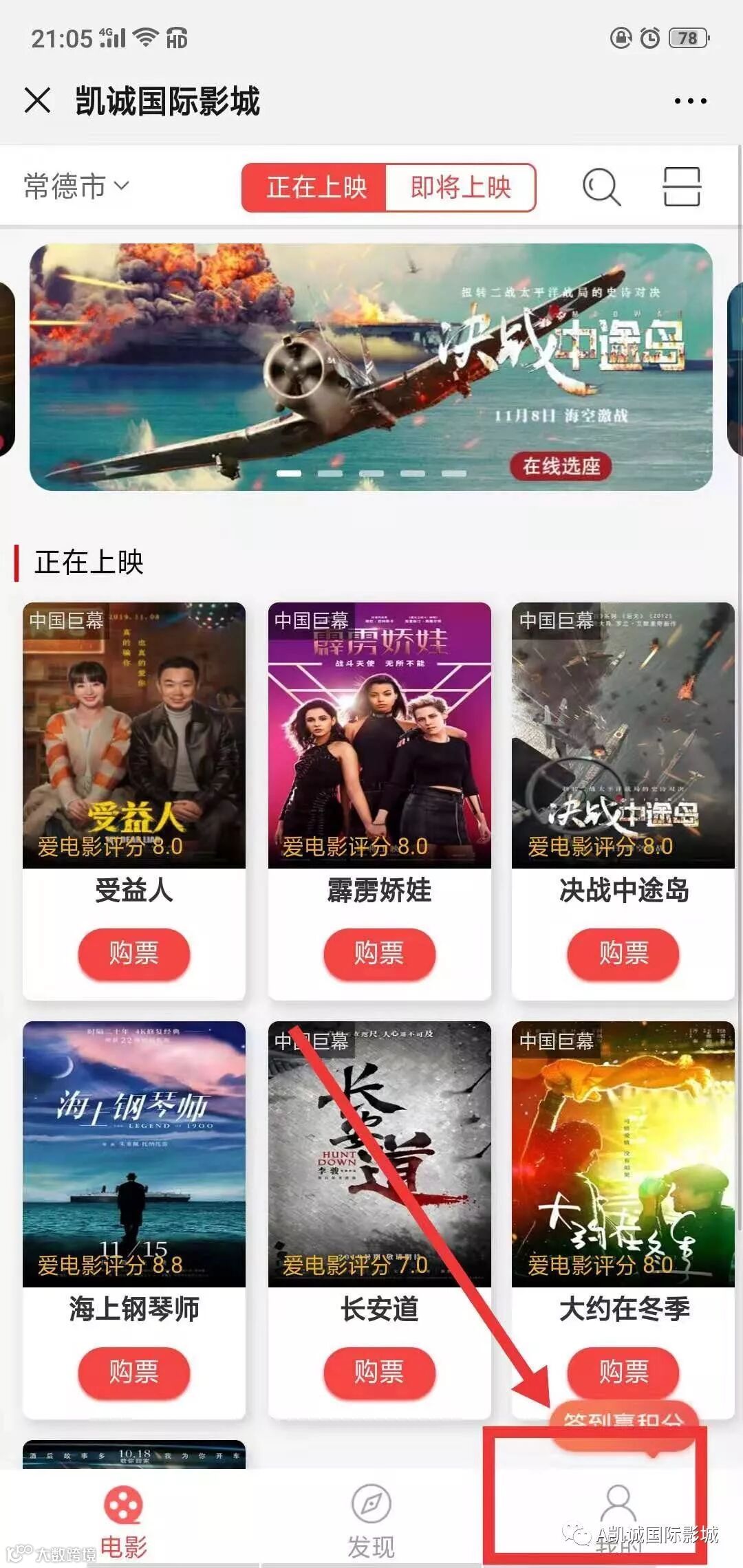Buy tickets for 长安道
743x1568 pixels.
pyautogui.click(x=379, y=1372)
